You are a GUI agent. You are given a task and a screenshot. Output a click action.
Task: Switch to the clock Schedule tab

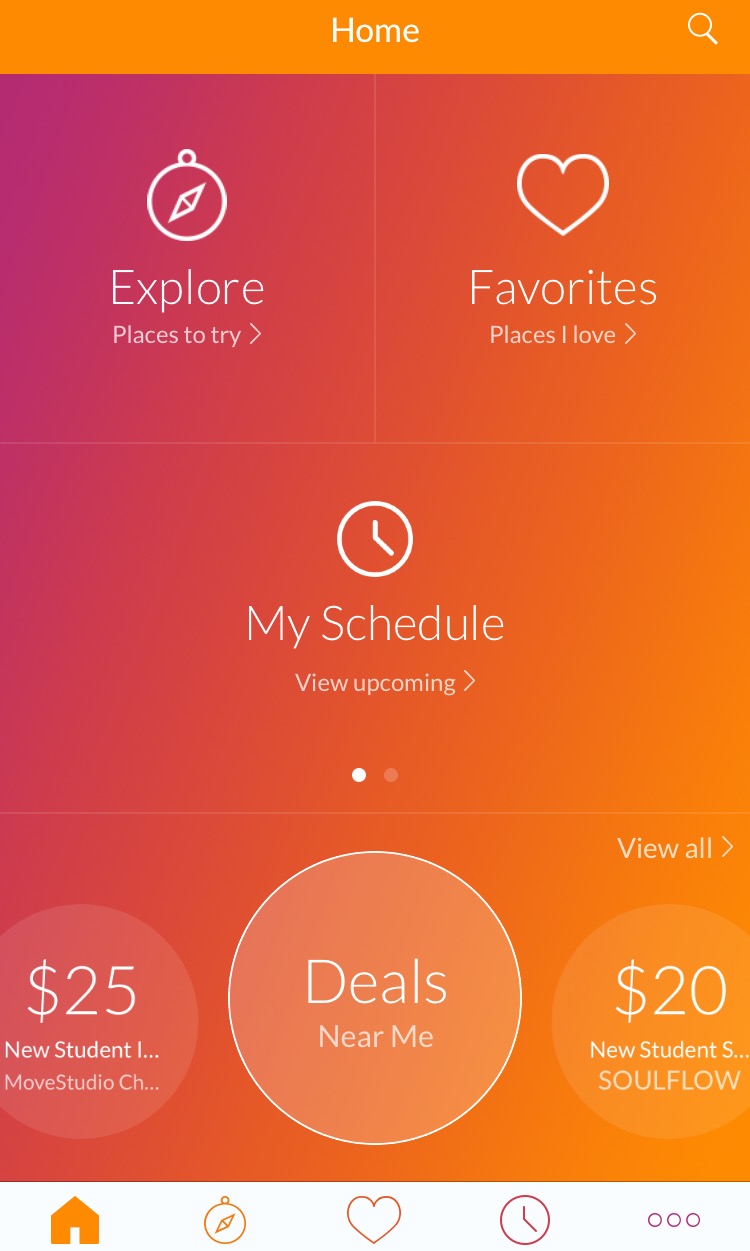(525, 1220)
